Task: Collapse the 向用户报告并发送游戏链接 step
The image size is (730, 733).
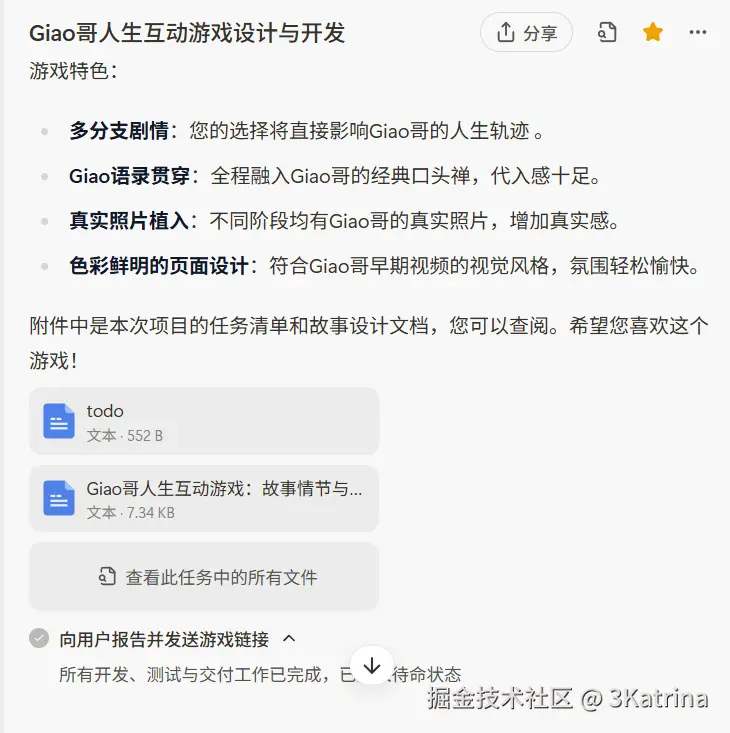Action: click(x=290, y=638)
